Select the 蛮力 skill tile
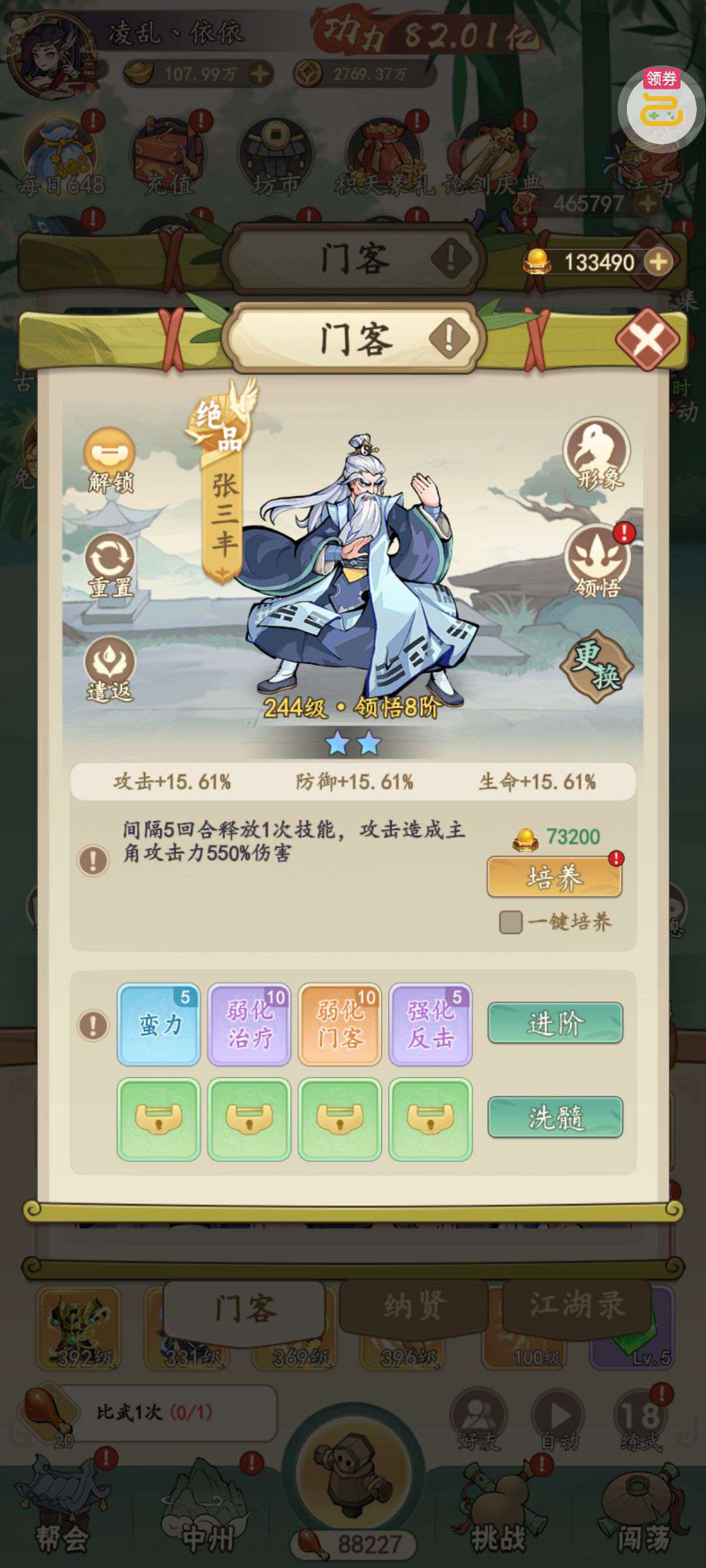This screenshot has width=706, height=1568. coord(159,1024)
